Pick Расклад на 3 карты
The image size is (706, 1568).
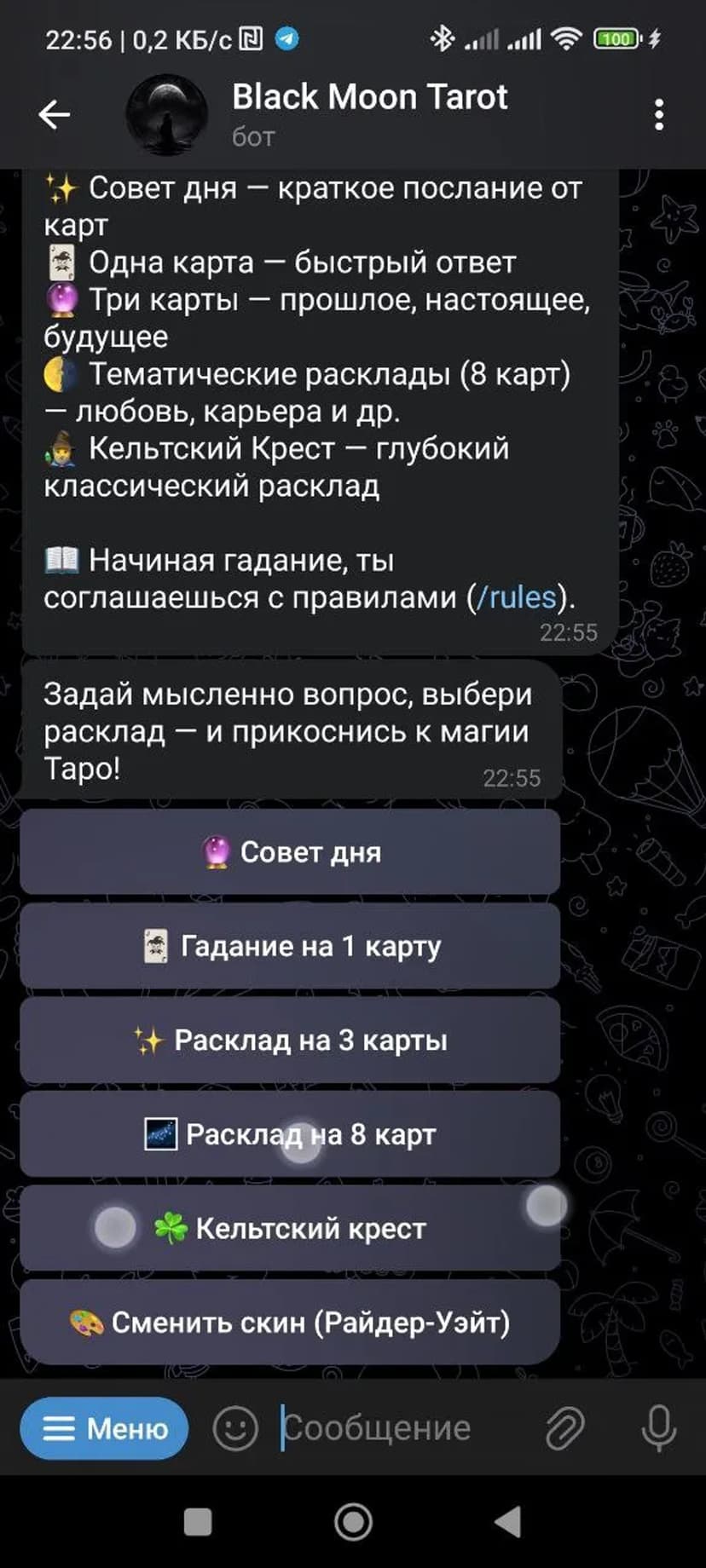pos(290,1040)
